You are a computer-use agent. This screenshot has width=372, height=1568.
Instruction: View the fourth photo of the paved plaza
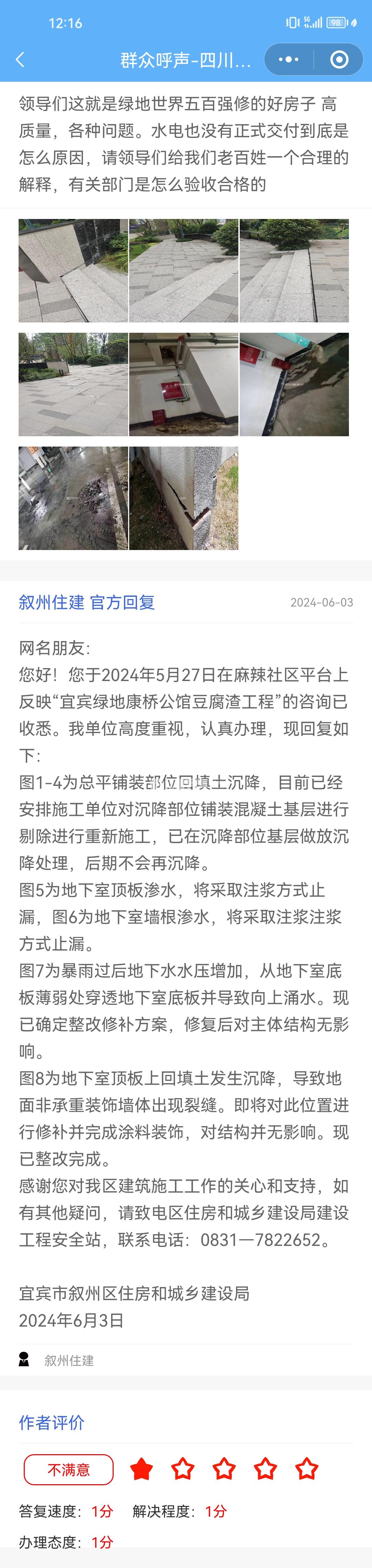(73, 384)
